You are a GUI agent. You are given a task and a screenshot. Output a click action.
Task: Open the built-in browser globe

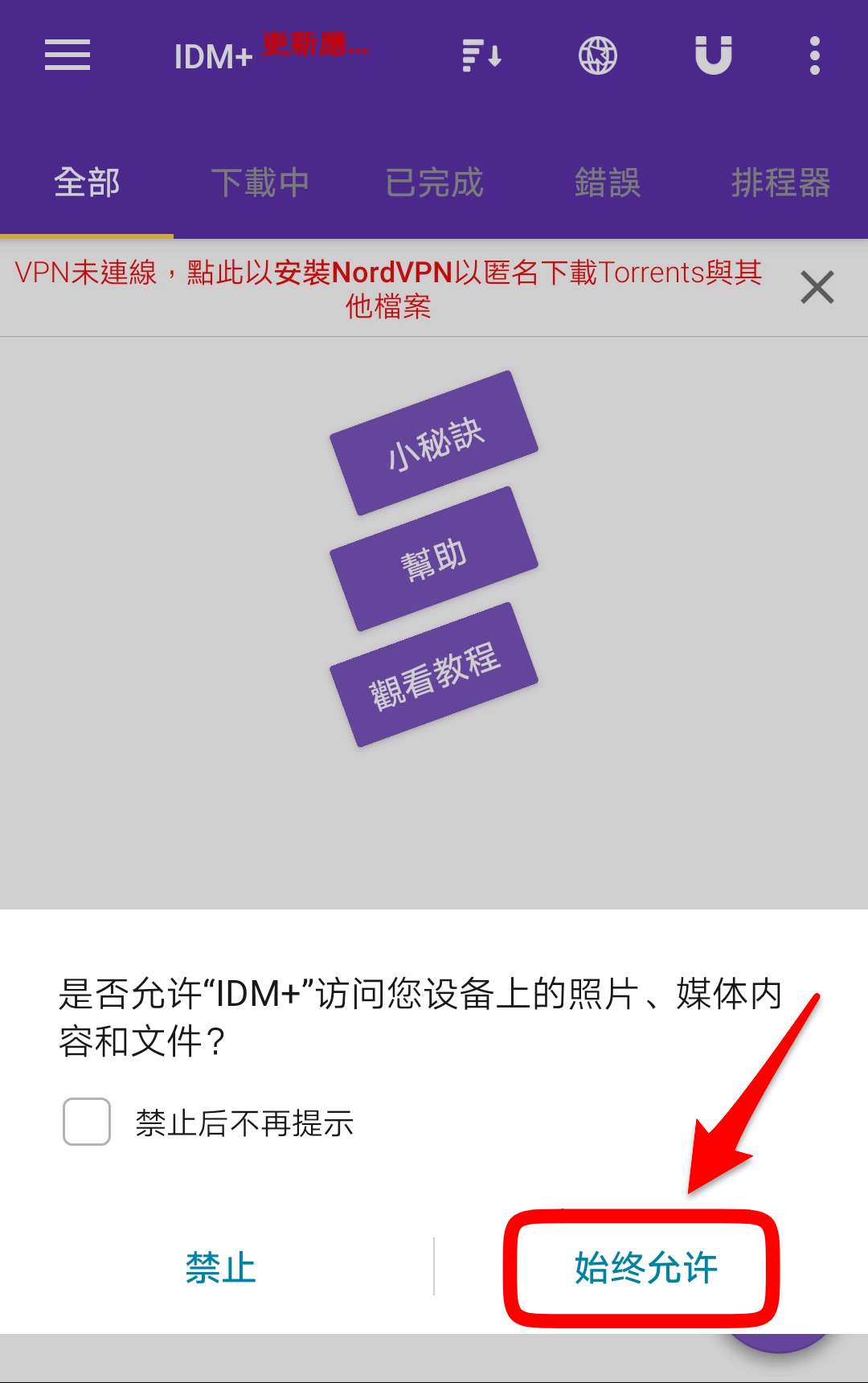[598, 55]
